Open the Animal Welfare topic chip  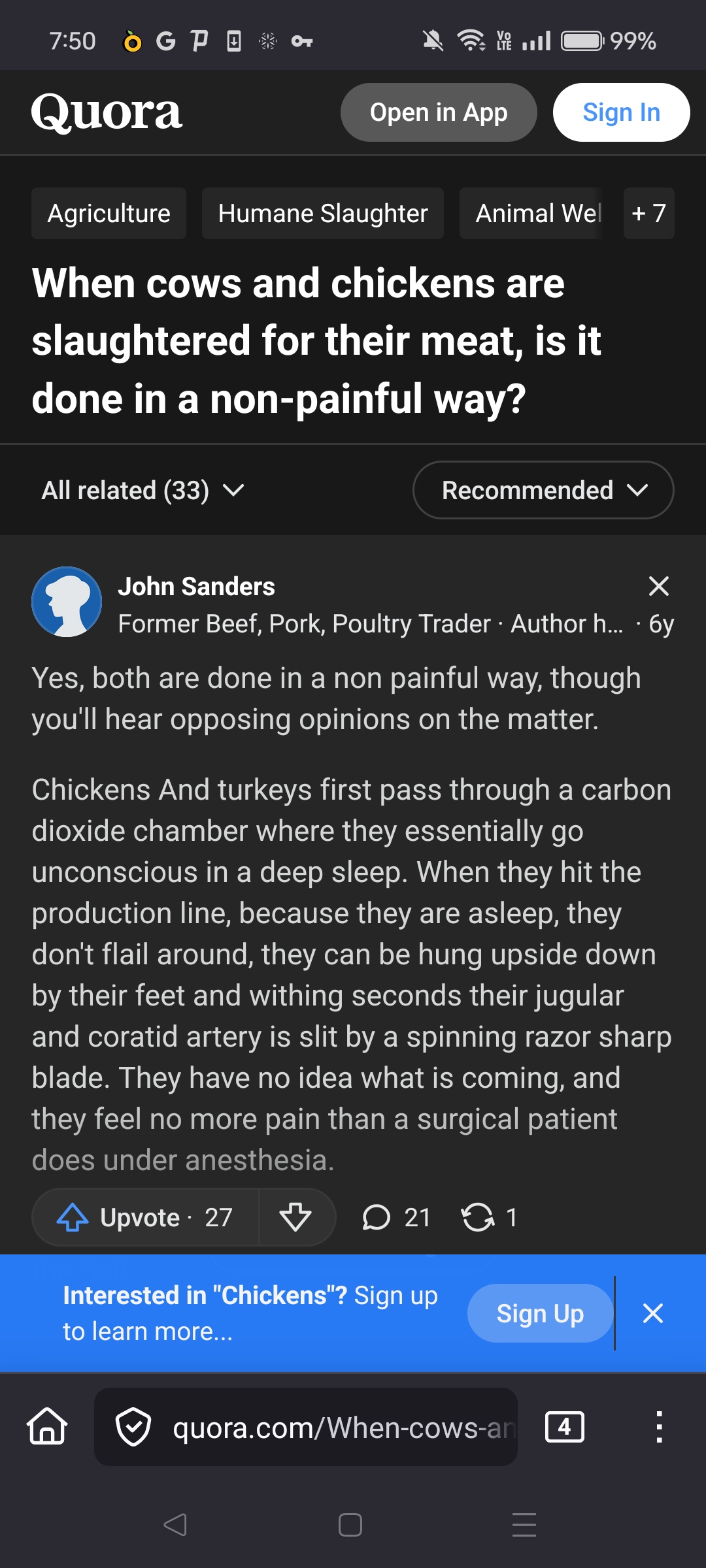[532, 214]
